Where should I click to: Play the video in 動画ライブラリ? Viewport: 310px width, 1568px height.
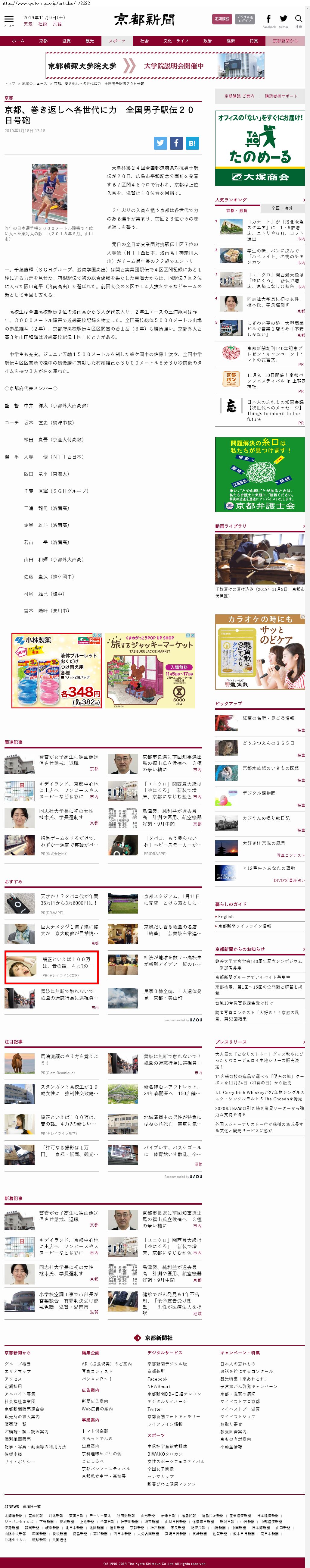click(259, 558)
